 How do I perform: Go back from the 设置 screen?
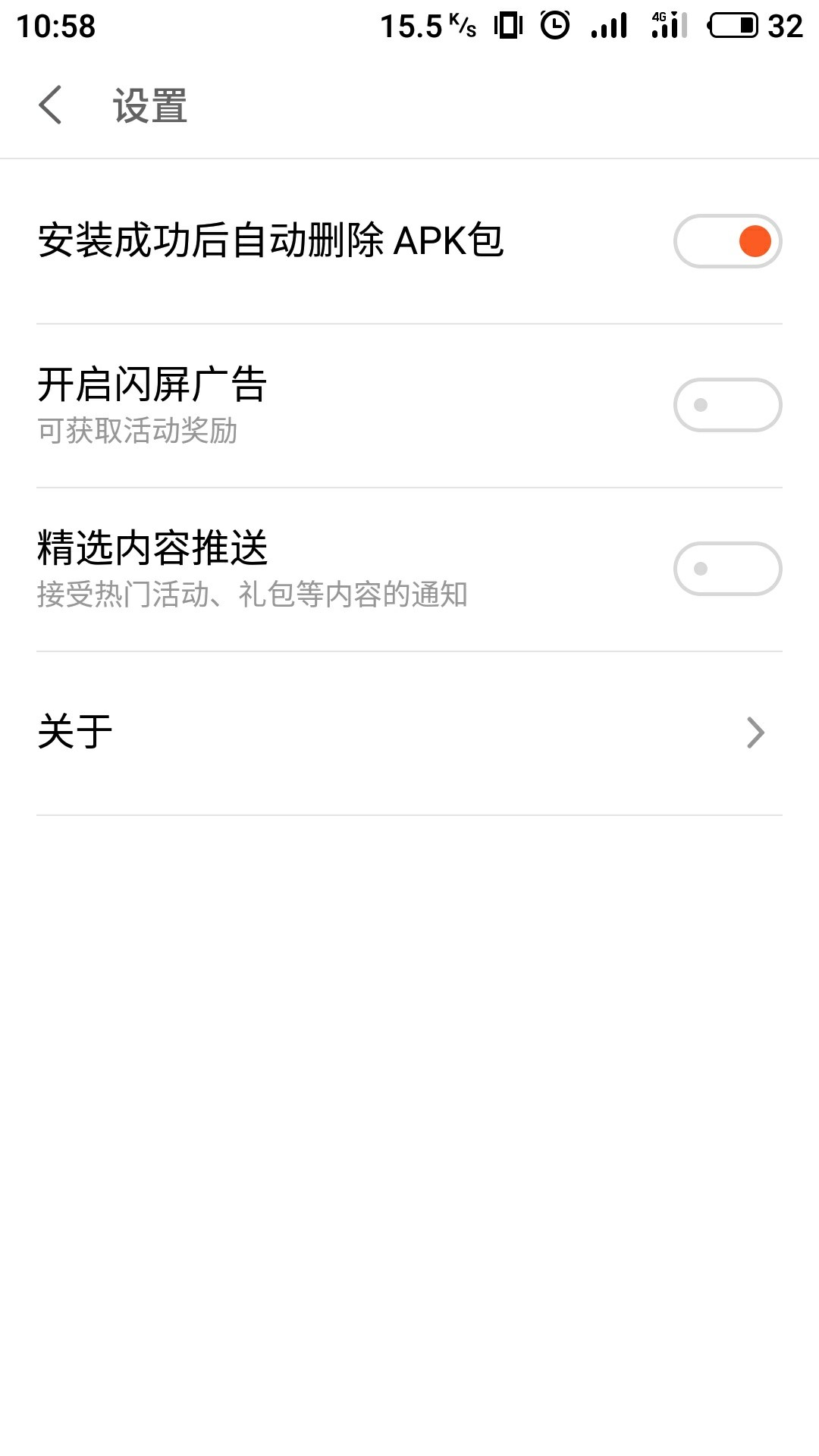51,105
